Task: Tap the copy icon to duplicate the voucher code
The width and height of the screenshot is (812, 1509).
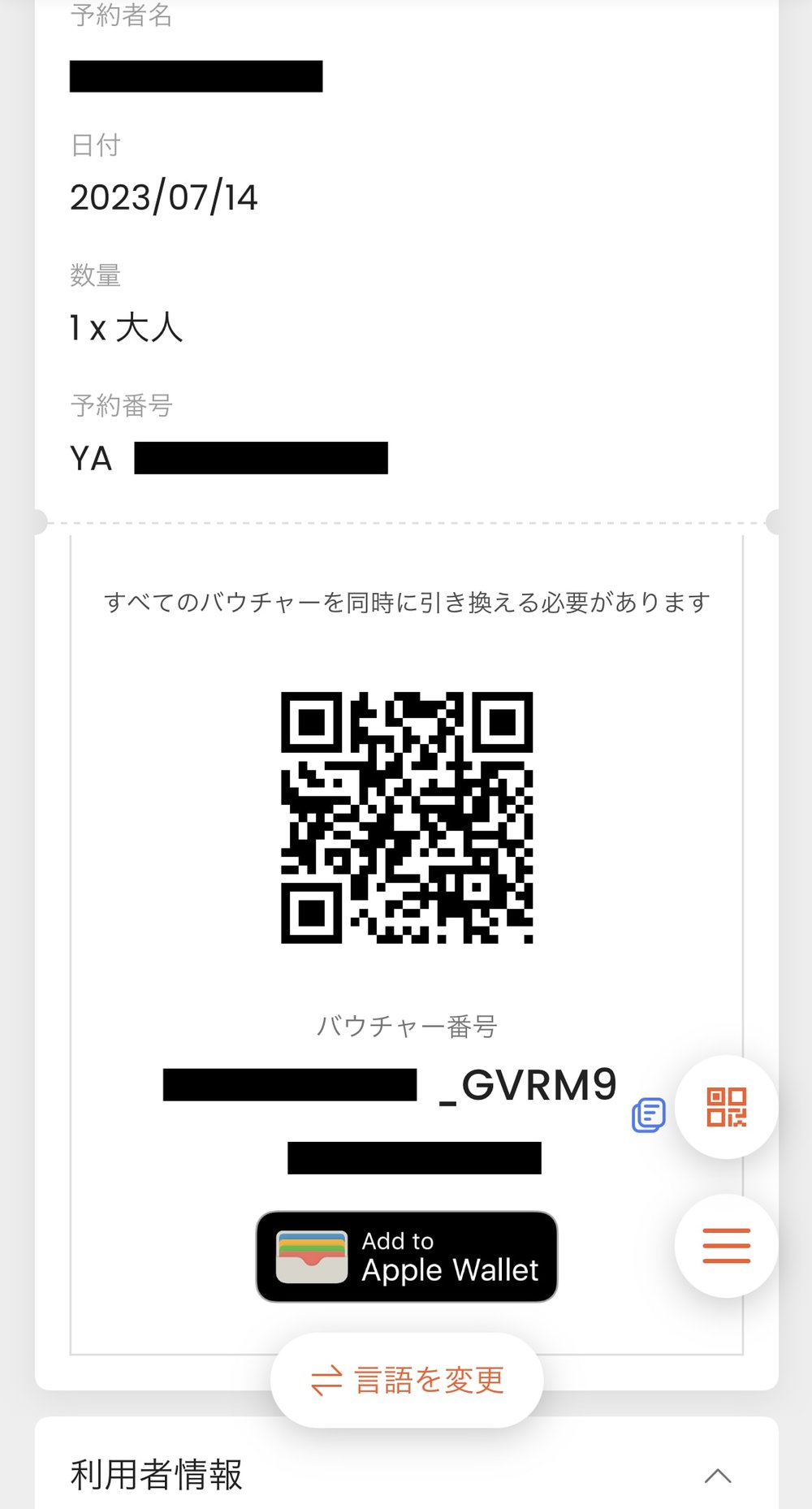Action: 647,1114
